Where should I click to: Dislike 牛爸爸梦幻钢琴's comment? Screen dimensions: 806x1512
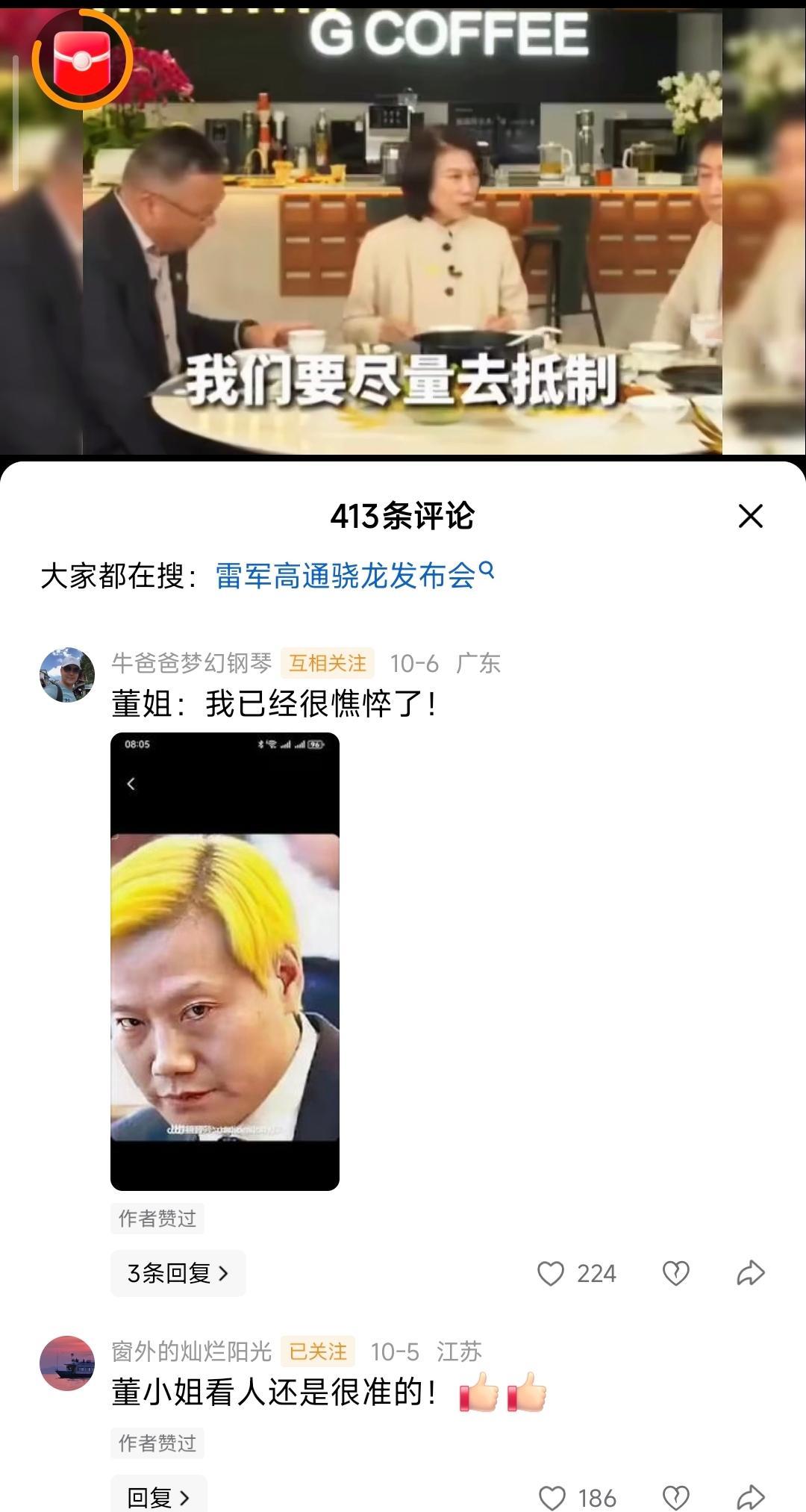pos(676,1273)
